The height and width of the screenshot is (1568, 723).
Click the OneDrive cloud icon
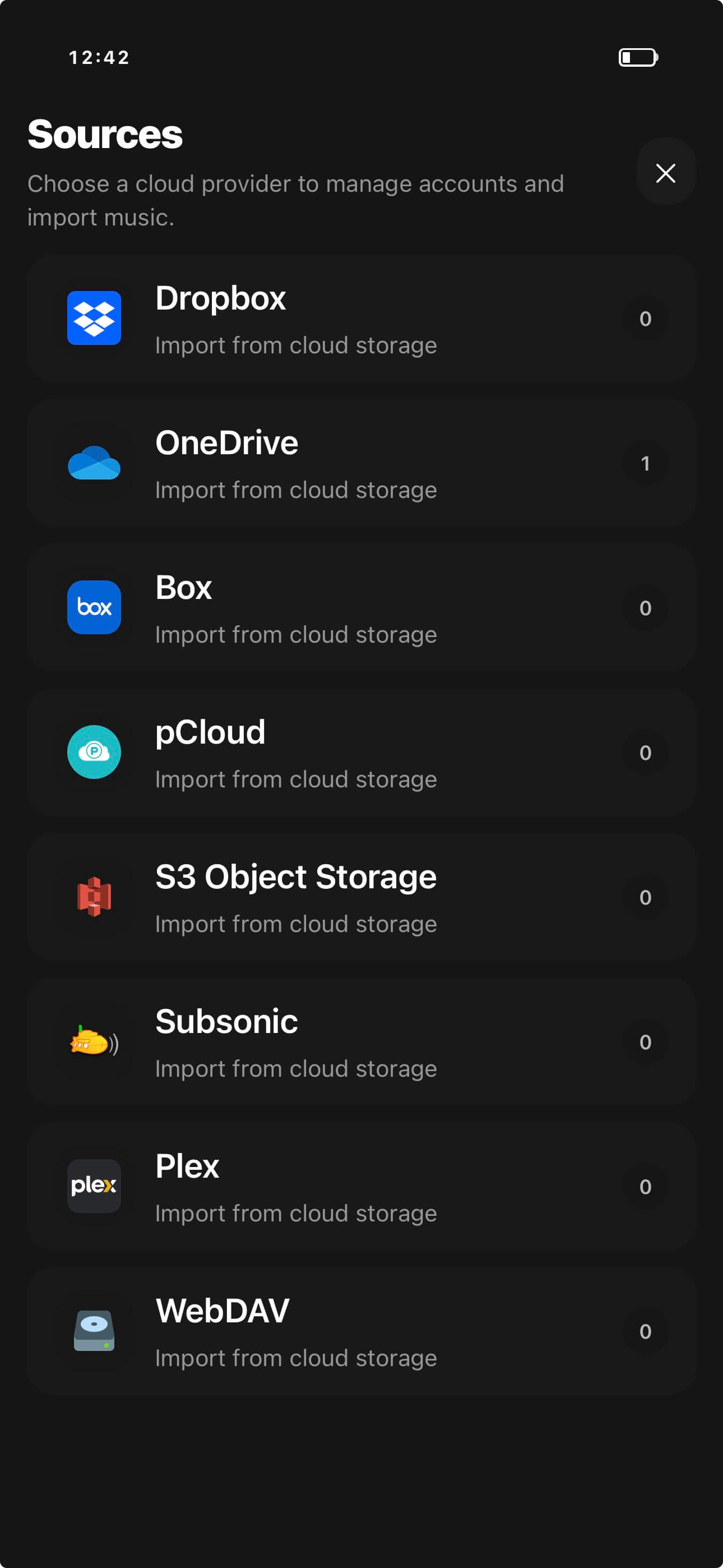(x=94, y=463)
